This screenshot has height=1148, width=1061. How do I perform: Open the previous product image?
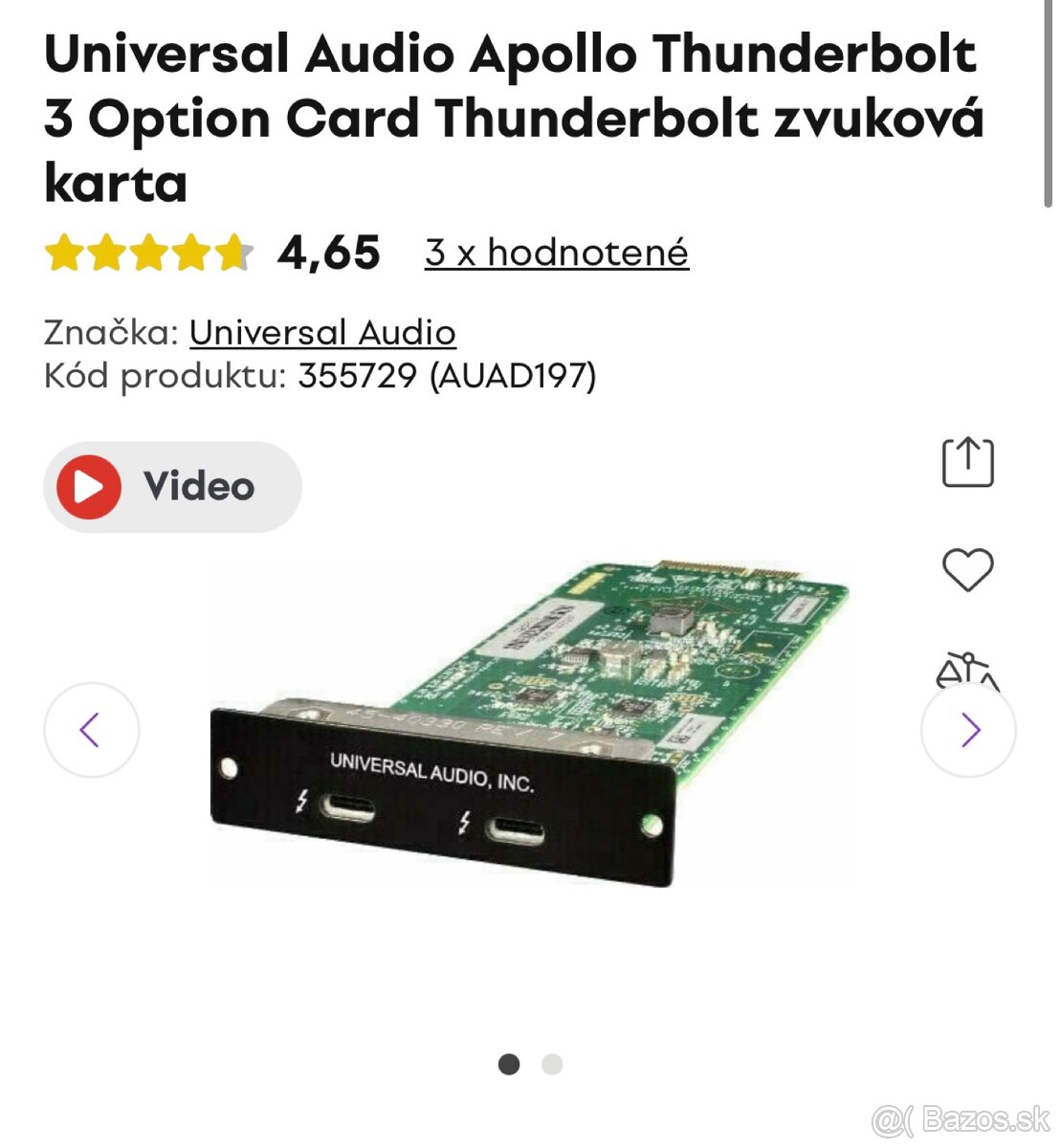pyautogui.click(x=92, y=729)
